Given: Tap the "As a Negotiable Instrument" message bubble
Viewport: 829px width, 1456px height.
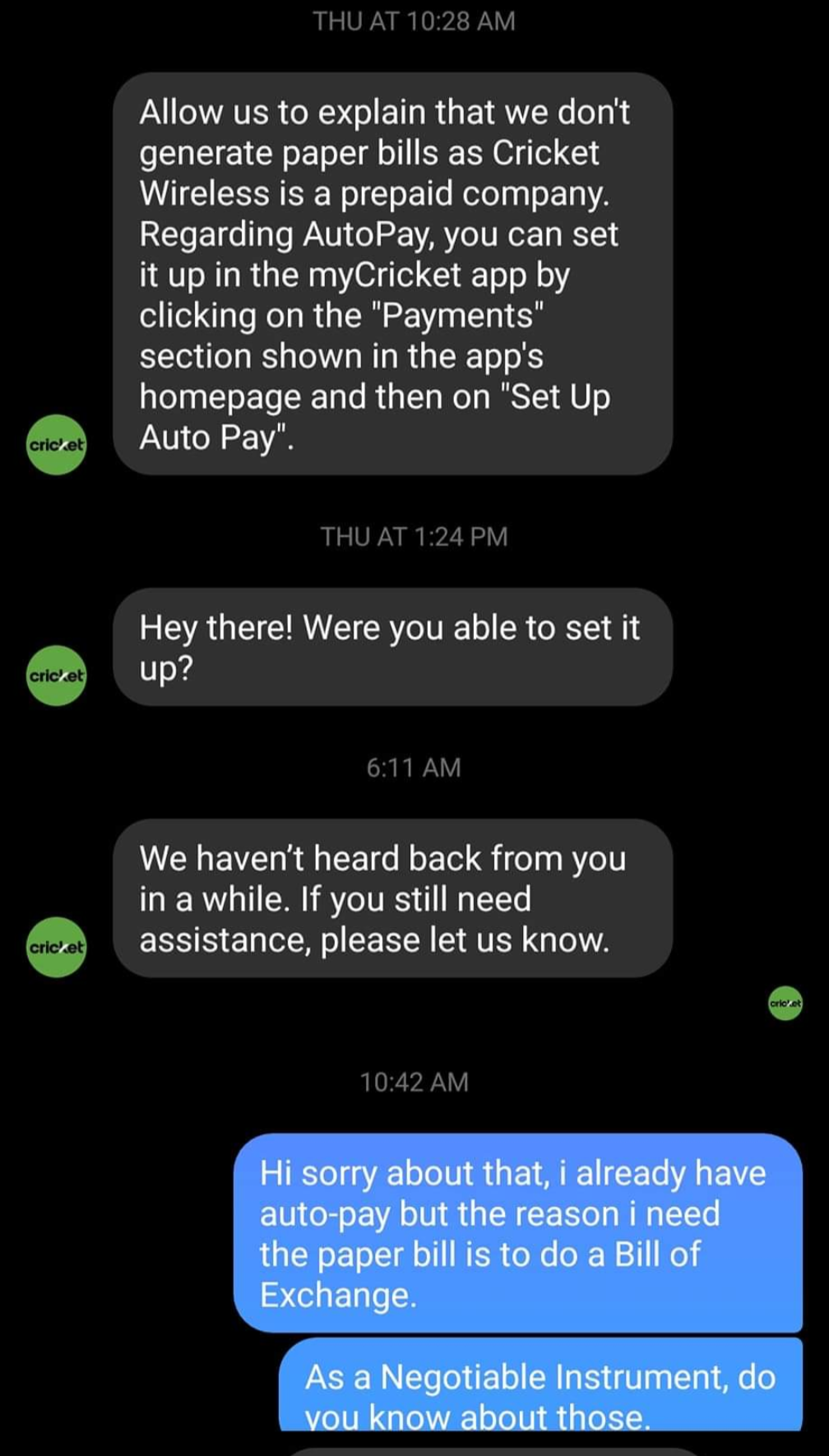Looking at the screenshot, I should point(540,1386).
